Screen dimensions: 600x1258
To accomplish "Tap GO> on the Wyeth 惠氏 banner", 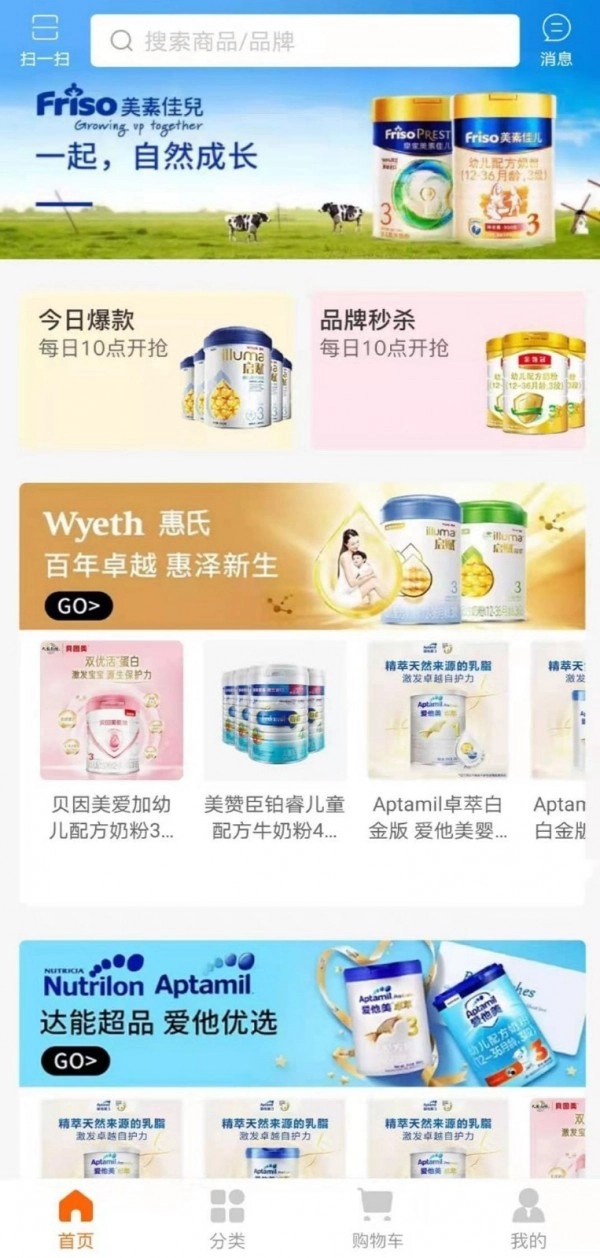I will coord(78,605).
